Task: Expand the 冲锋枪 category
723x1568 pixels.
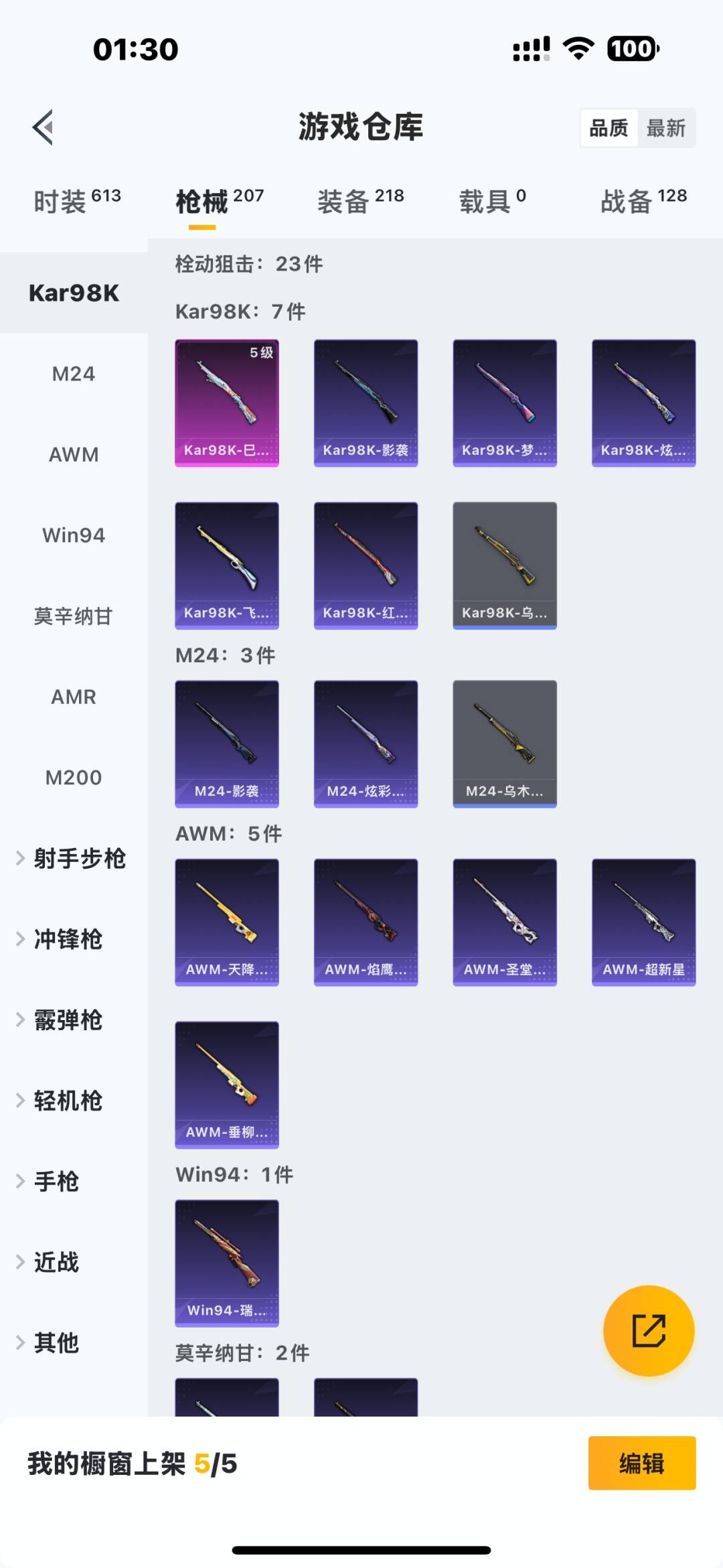Action: [67, 940]
